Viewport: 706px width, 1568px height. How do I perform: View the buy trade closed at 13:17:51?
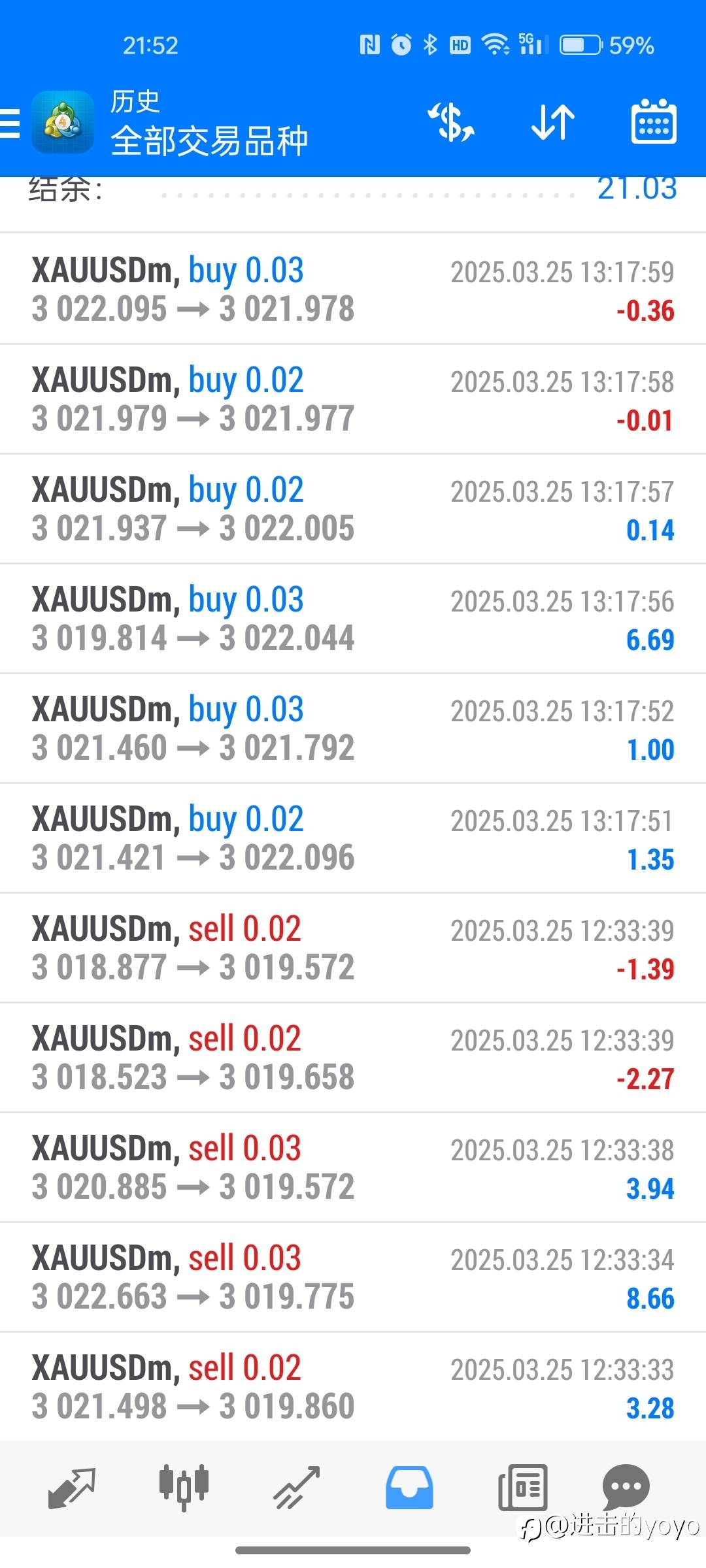[x=353, y=838]
